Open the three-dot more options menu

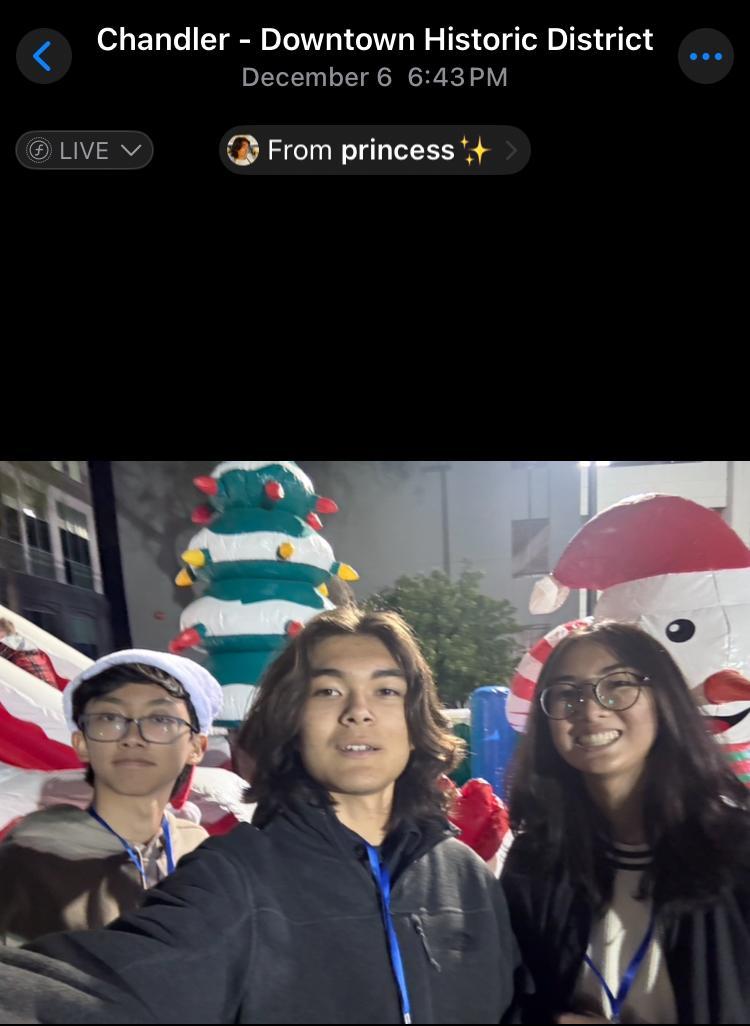(x=705, y=56)
